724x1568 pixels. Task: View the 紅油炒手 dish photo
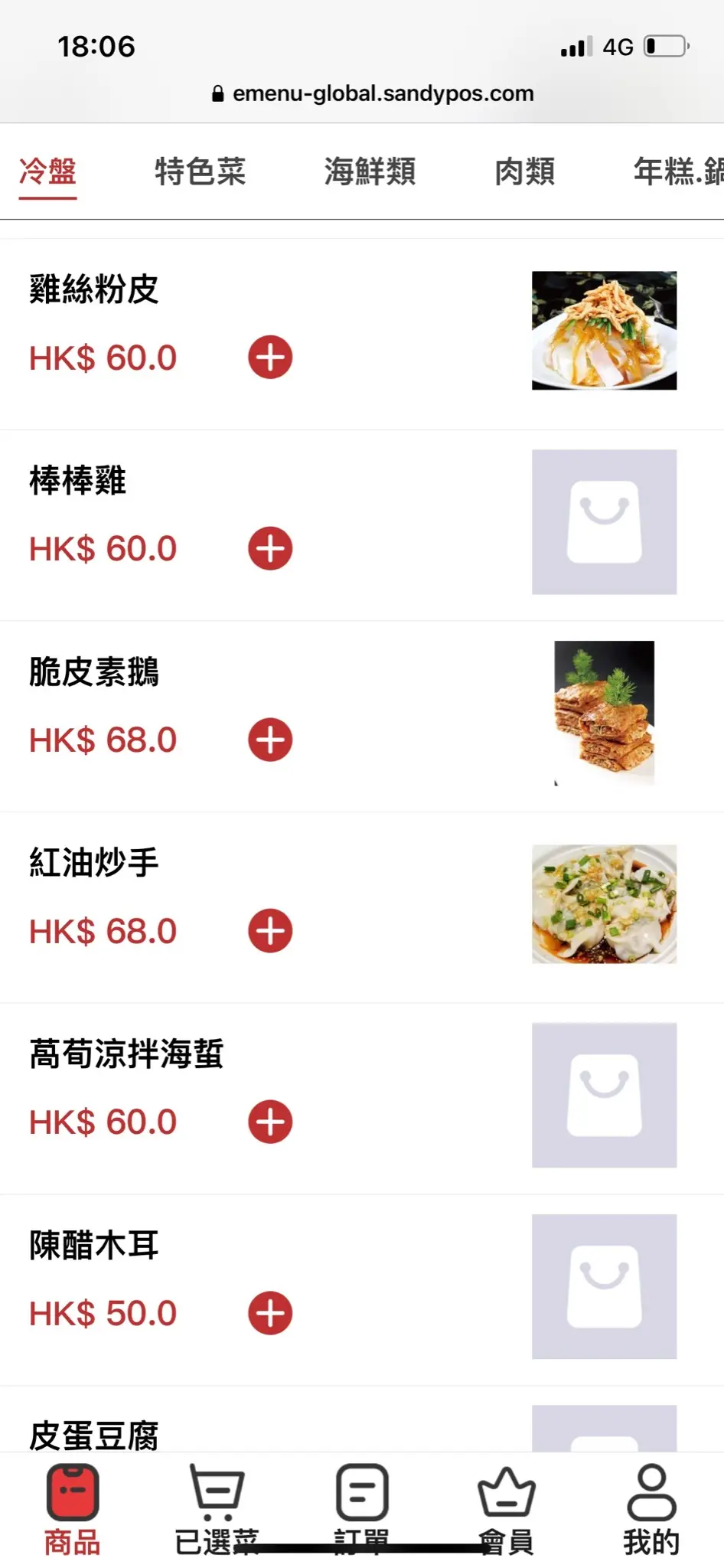coord(604,904)
